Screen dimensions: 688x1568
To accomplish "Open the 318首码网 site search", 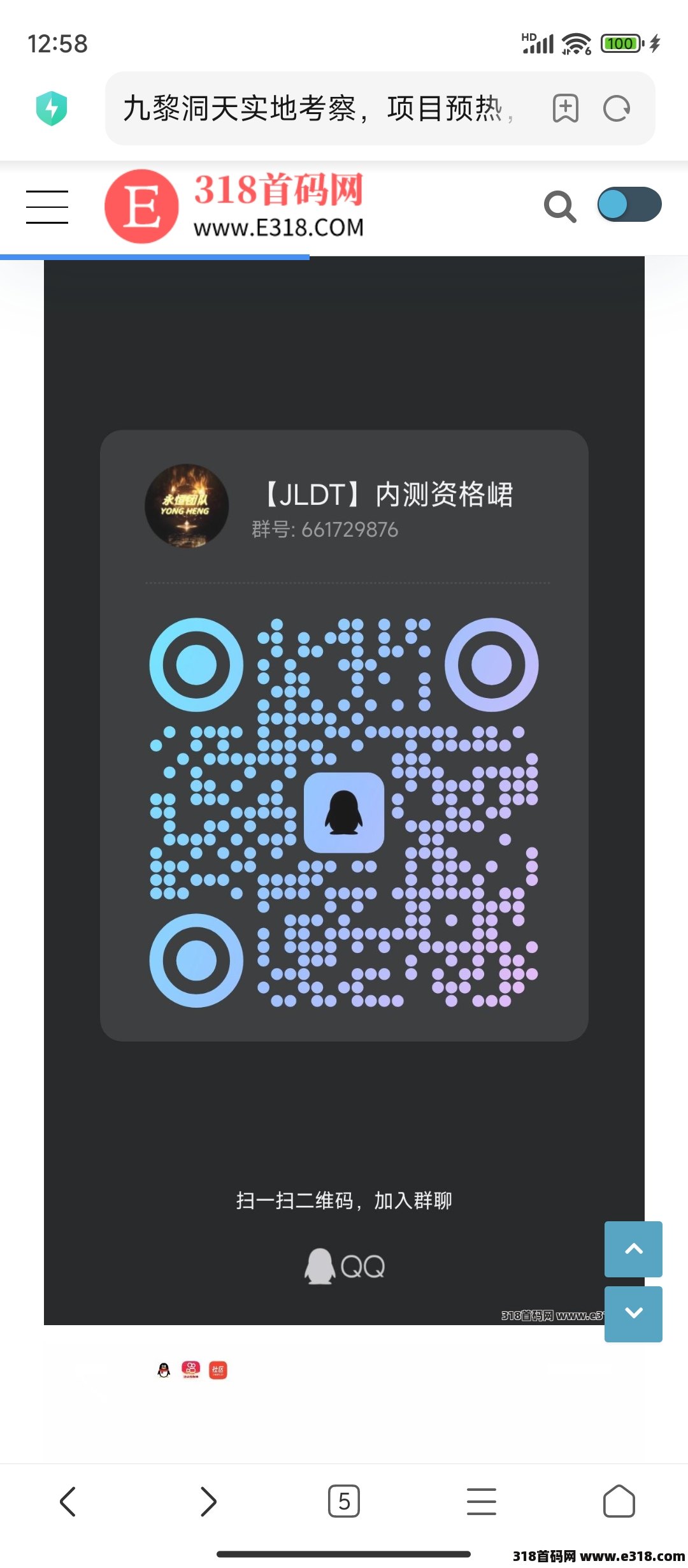I will click(x=560, y=207).
